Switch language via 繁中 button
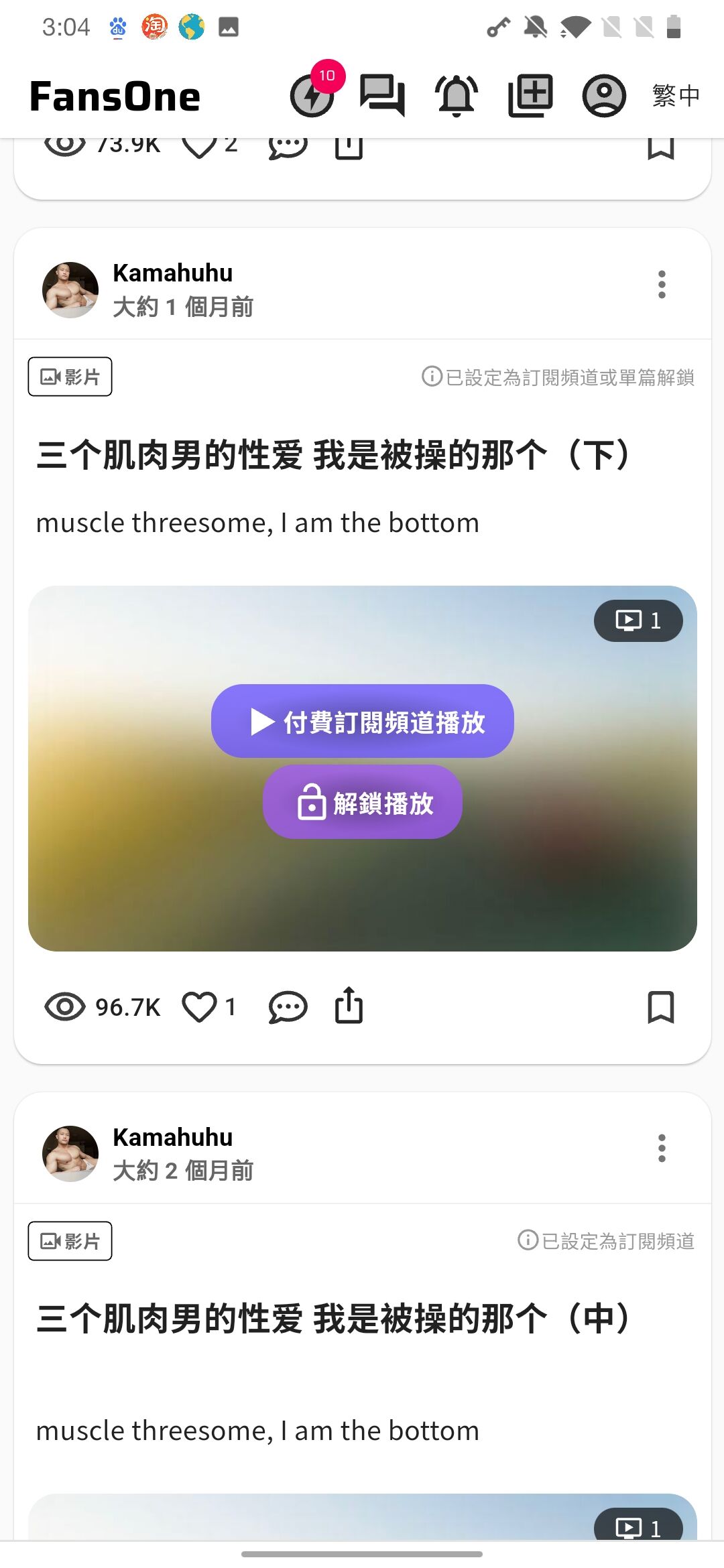 click(676, 96)
